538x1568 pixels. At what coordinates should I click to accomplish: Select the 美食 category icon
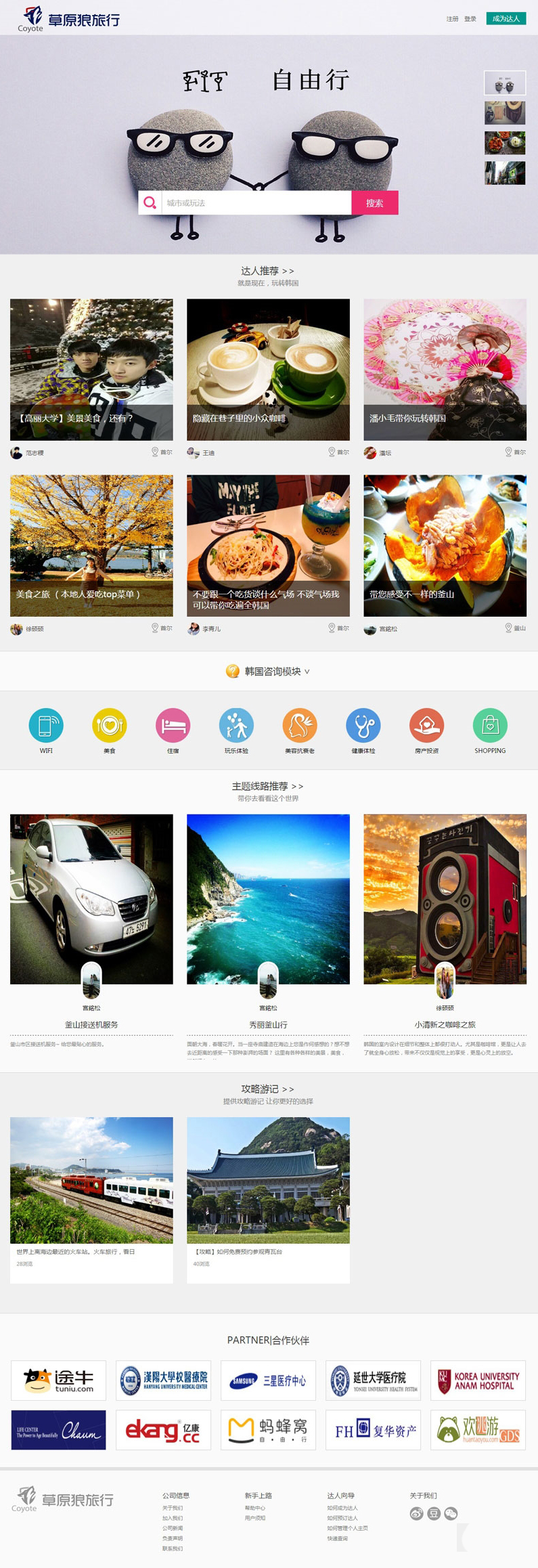(x=110, y=725)
